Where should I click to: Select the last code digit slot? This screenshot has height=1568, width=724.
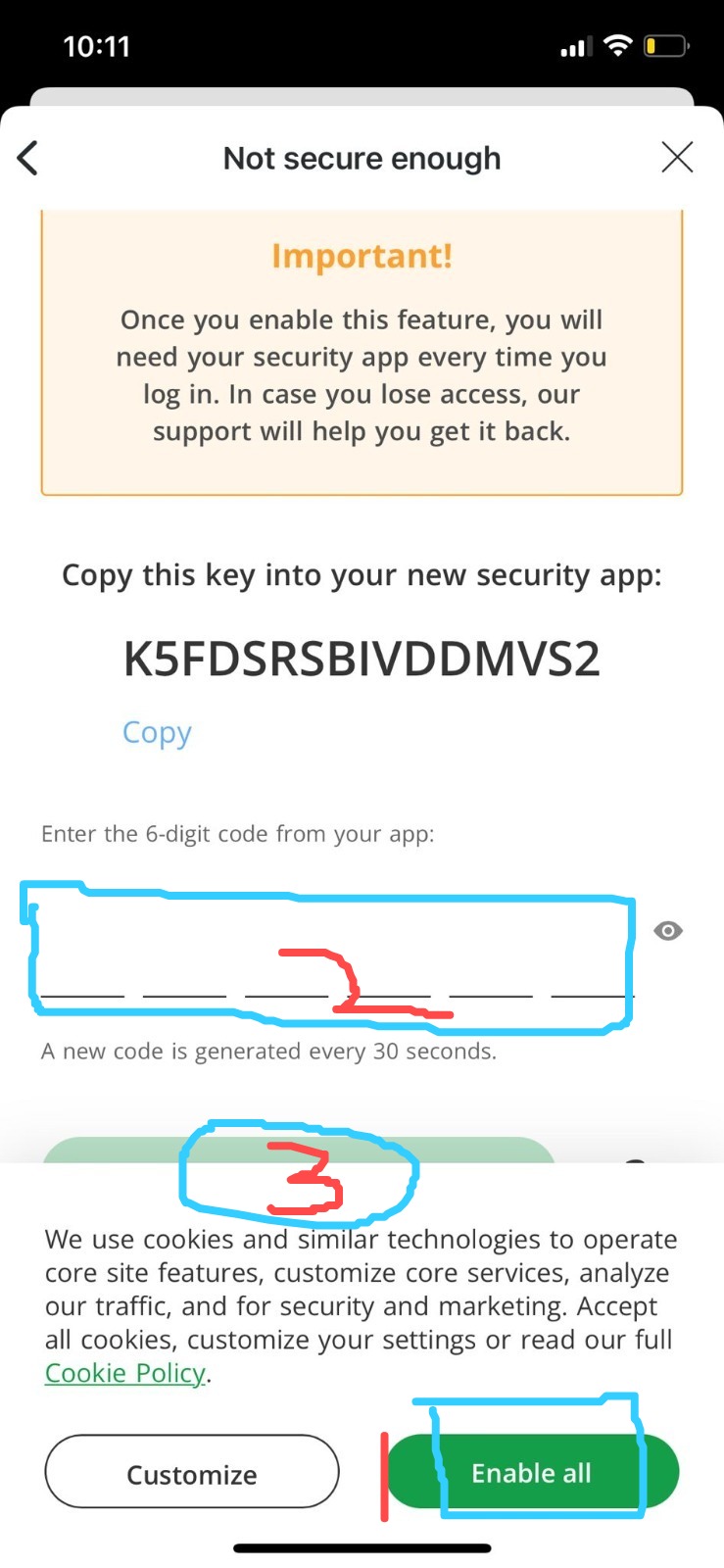(x=588, y=995)
